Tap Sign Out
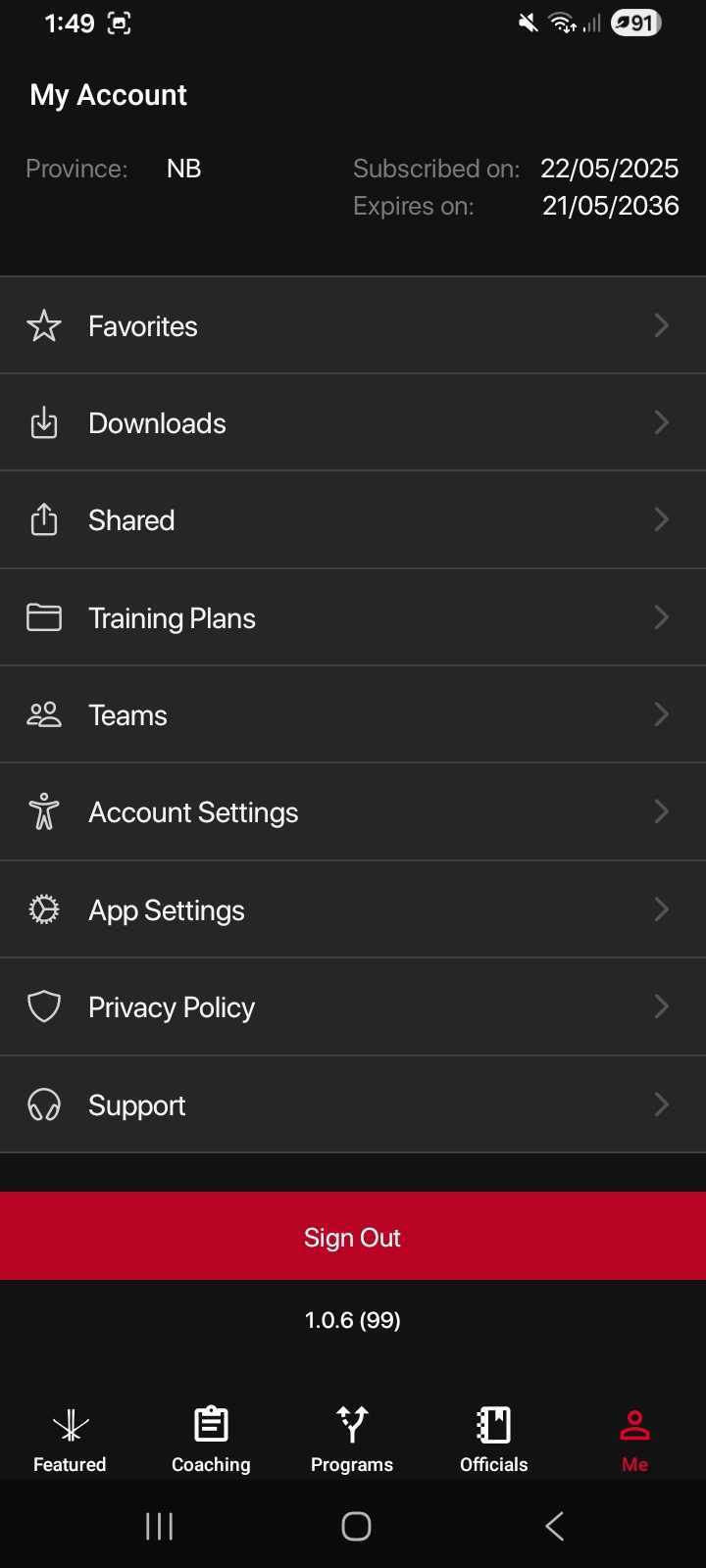706x1568 pixels. (x=352, y=1236)
